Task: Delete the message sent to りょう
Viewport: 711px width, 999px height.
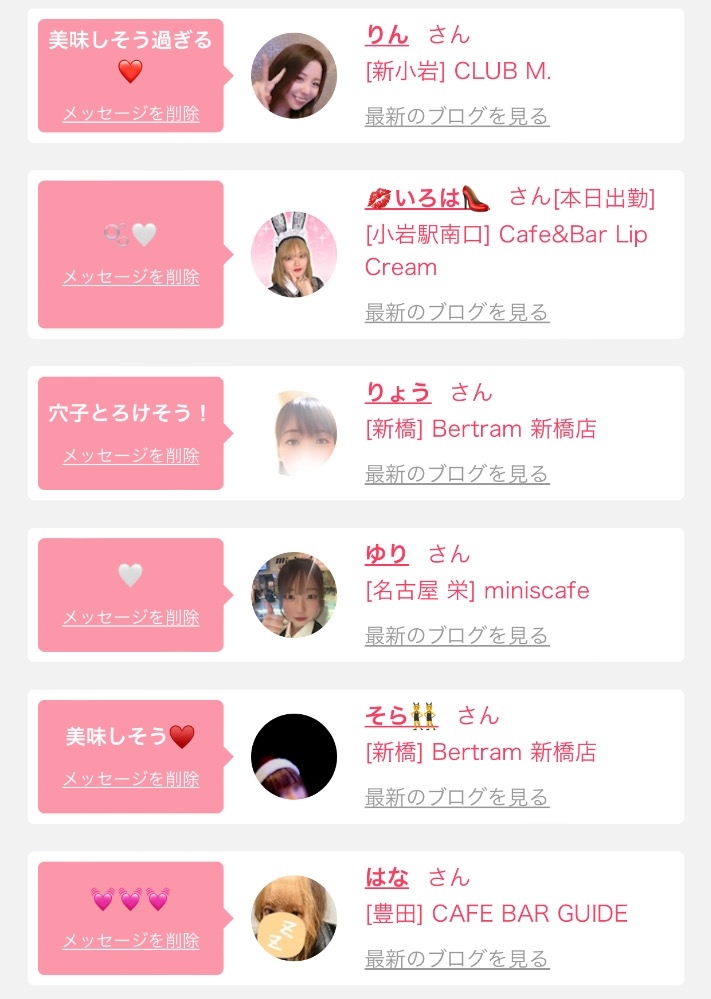Action: (131, 456)
